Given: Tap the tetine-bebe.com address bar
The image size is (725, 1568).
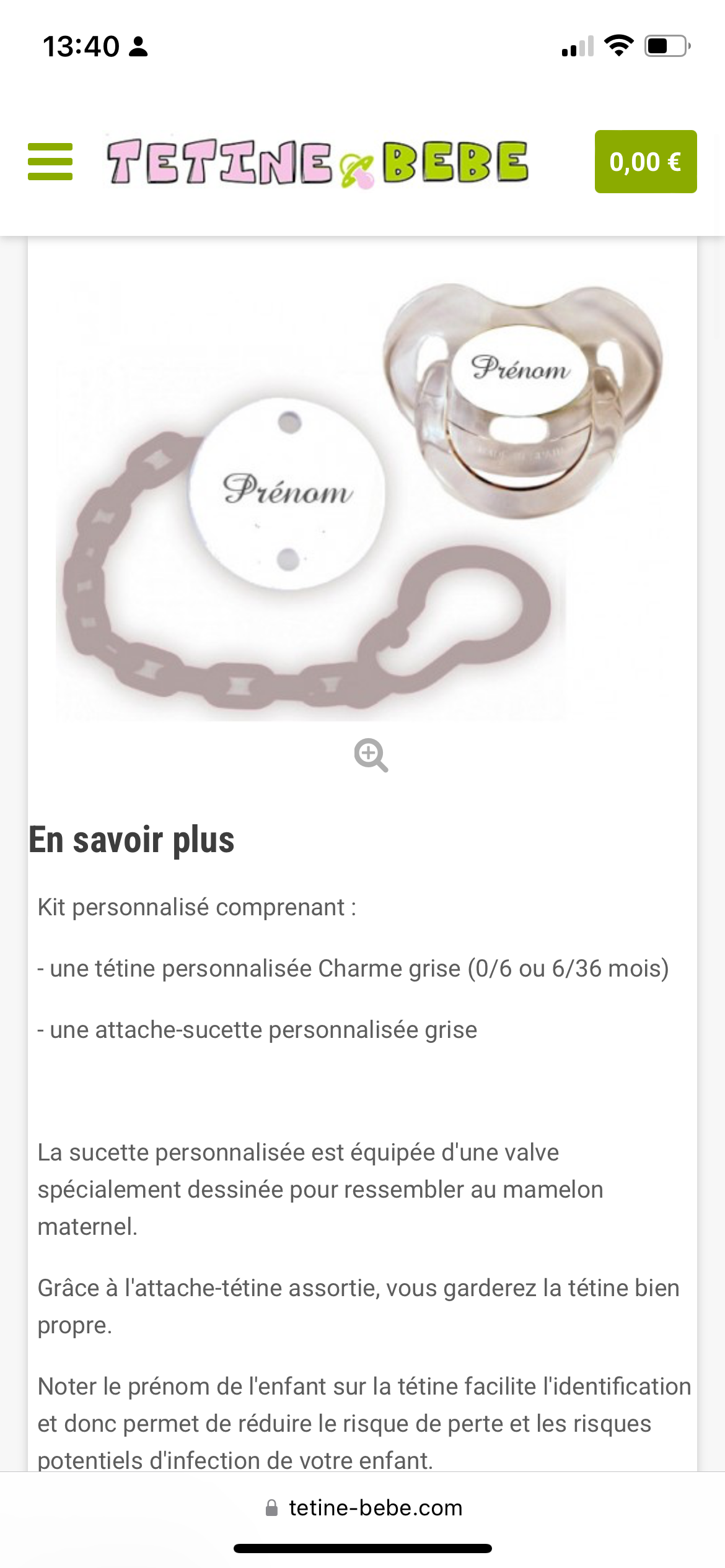Looking at the screenshot, I should (x=364, y=1508).
